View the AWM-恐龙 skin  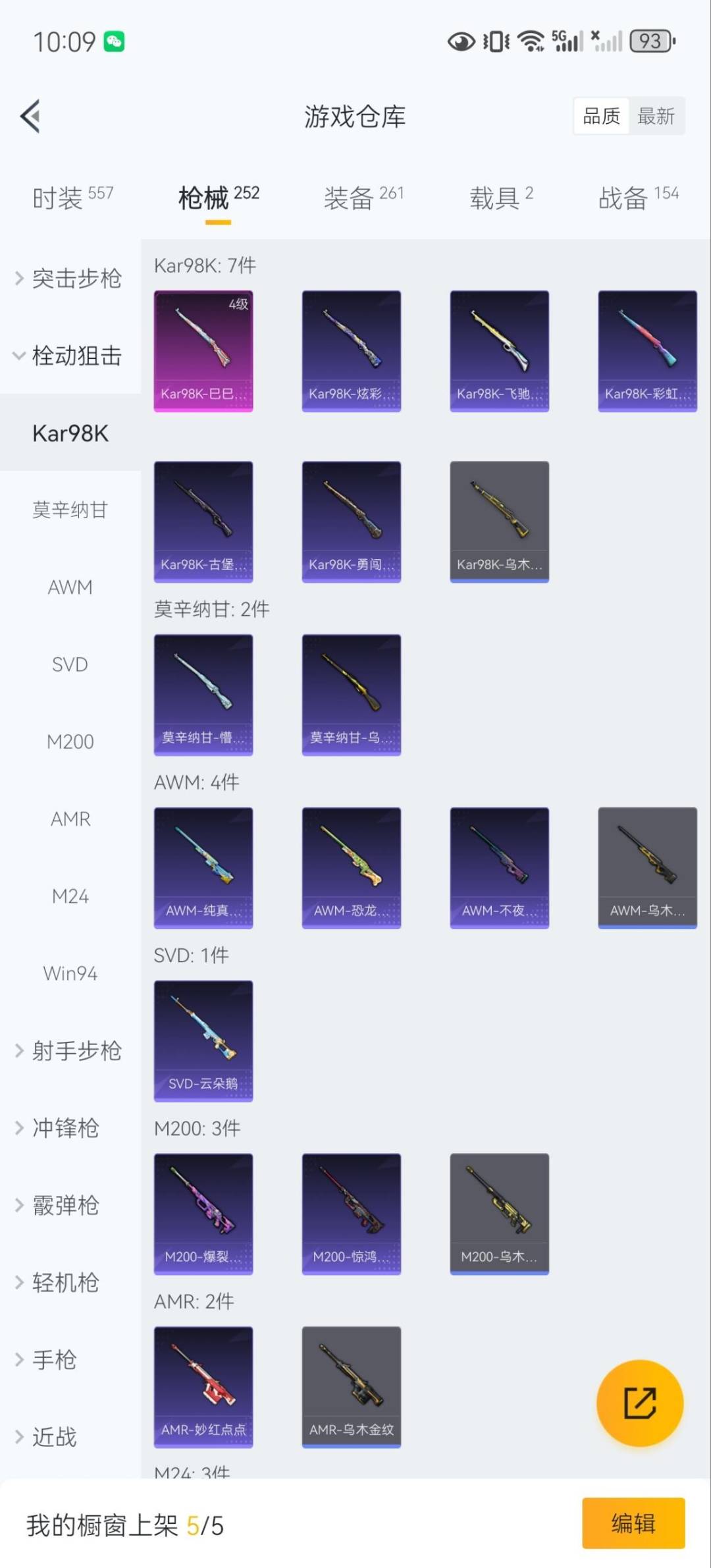[352, 868]
